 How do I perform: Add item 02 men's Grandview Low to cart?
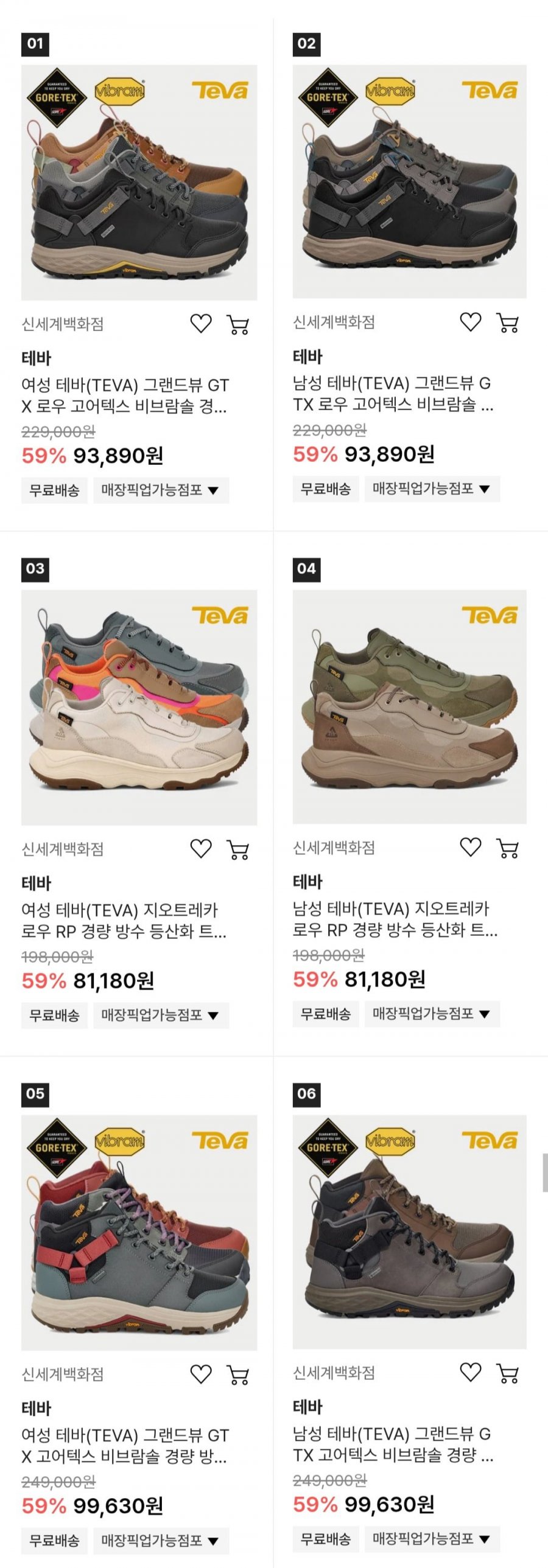507,322
